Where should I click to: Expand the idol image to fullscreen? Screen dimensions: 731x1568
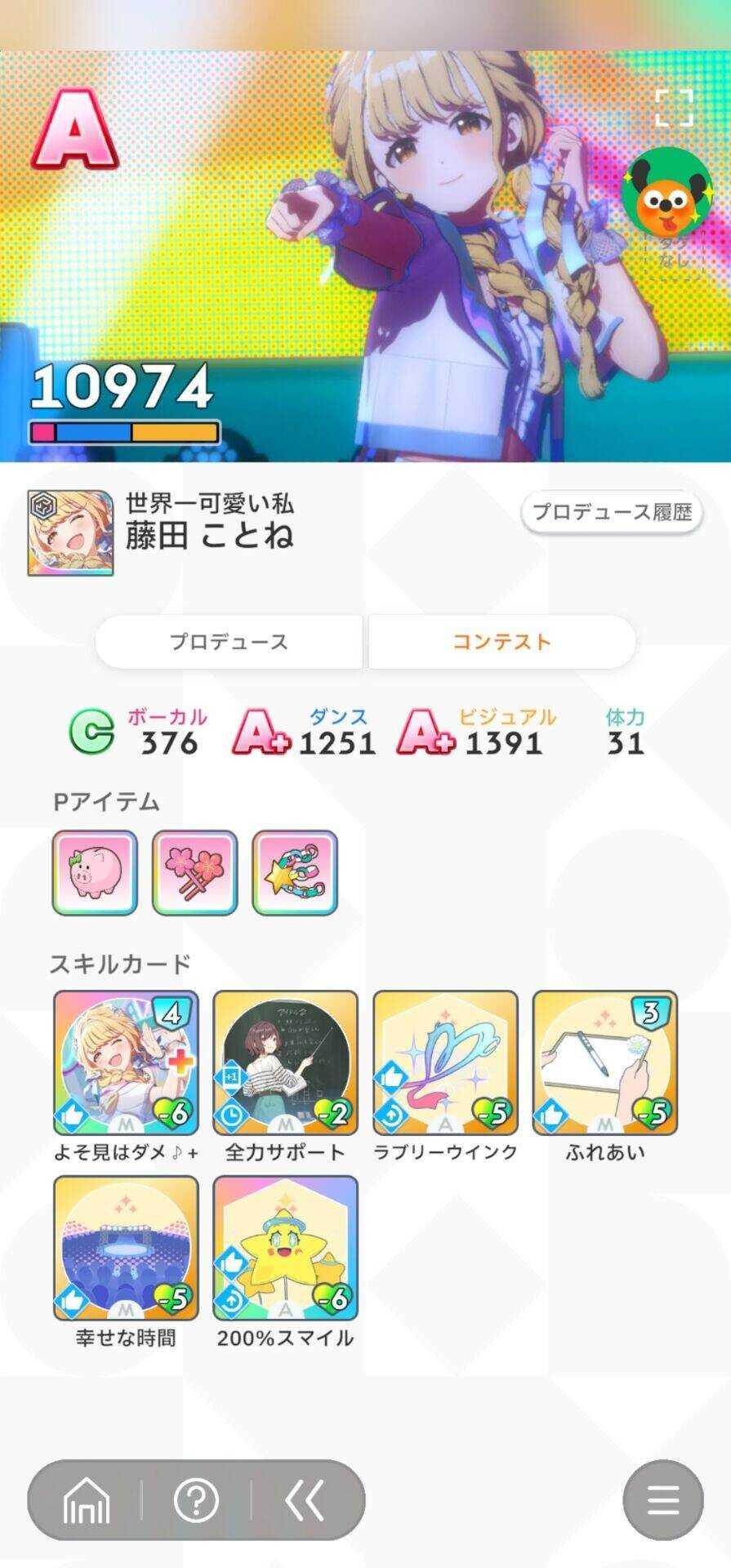coord(674,109)
